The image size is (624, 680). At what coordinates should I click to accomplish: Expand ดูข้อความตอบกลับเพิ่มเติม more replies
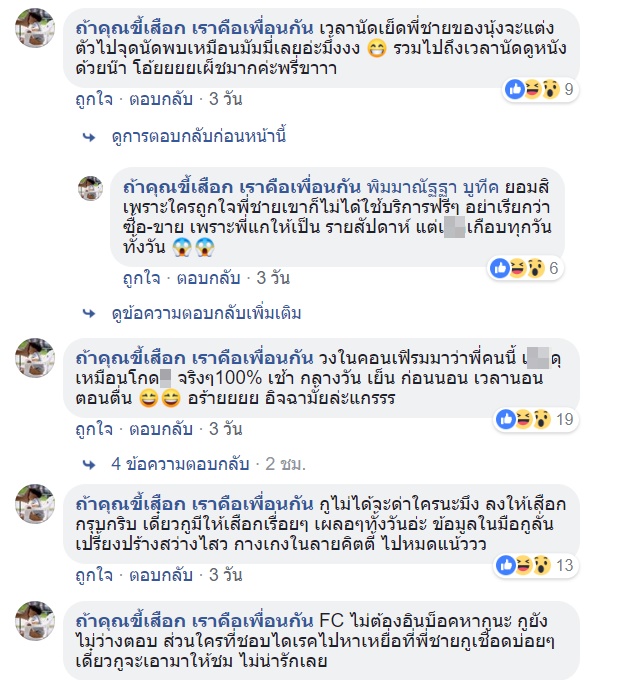206,313
